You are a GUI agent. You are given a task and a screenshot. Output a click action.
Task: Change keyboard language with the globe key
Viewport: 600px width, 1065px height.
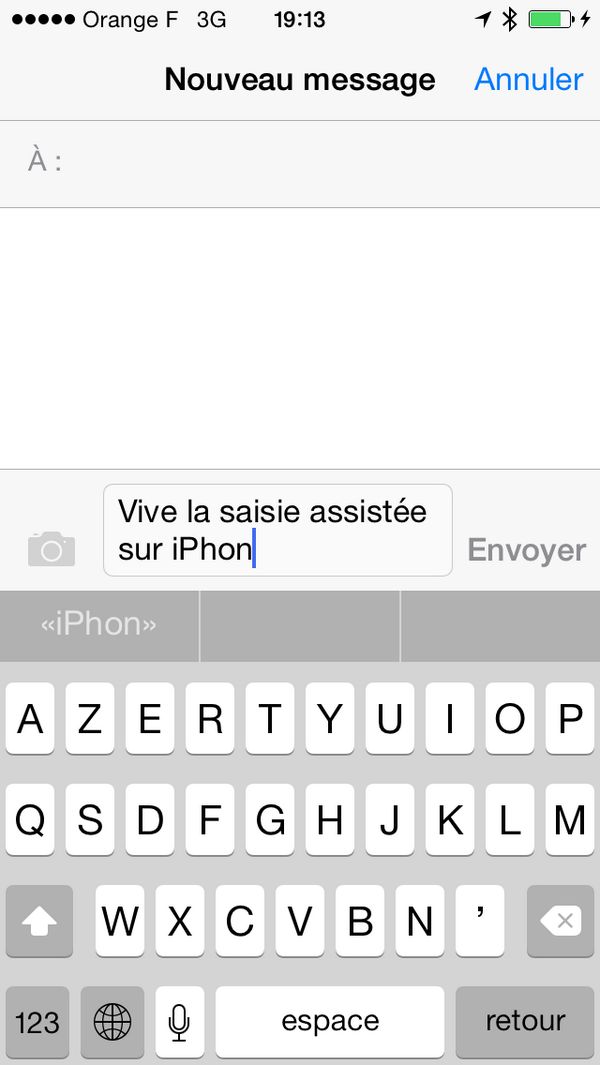(x=112, y=1022)
